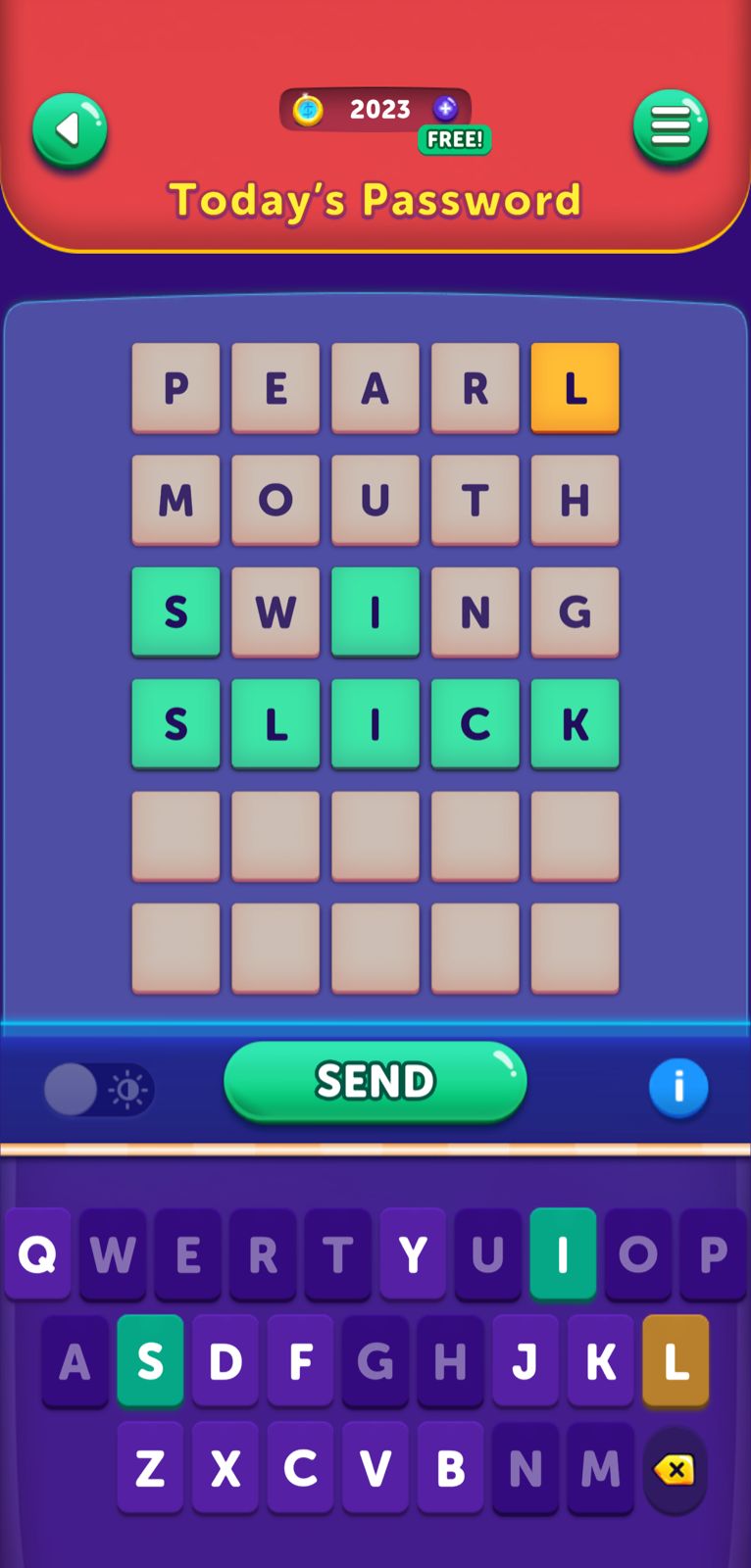This screenshot has width=751, height=1568.
Task: Open the green hamburger menu
Action: (671, 127)
